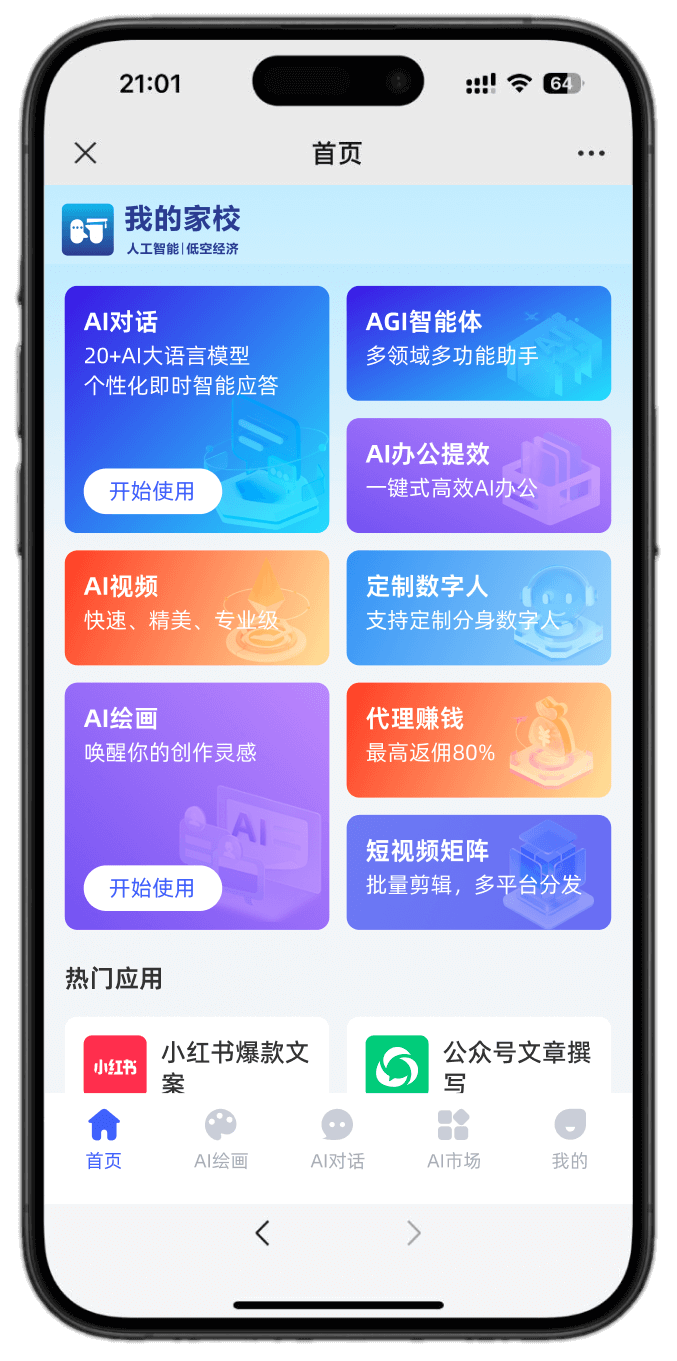Screen dimensions: 677x1361
Task: Open the AGI智能体 card
Action: click(478, 343)
